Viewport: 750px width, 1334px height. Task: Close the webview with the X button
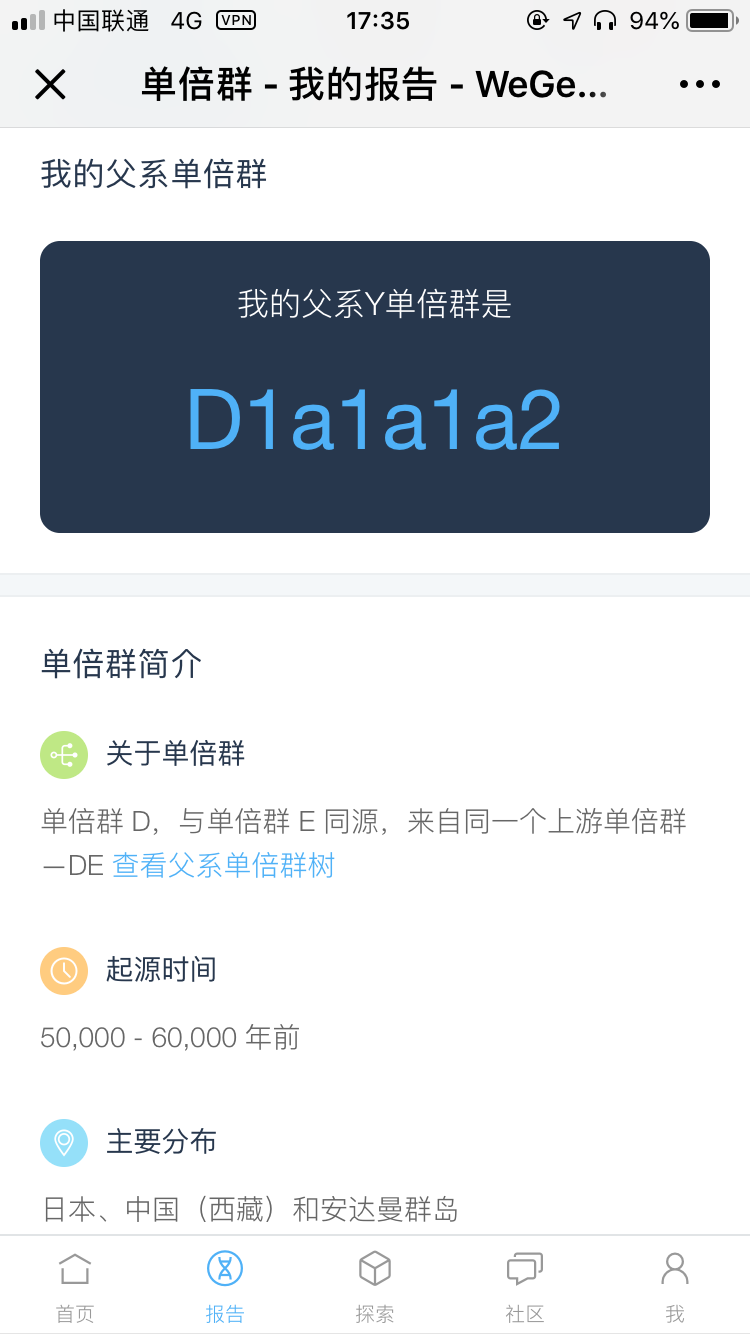tap(50, 85)
